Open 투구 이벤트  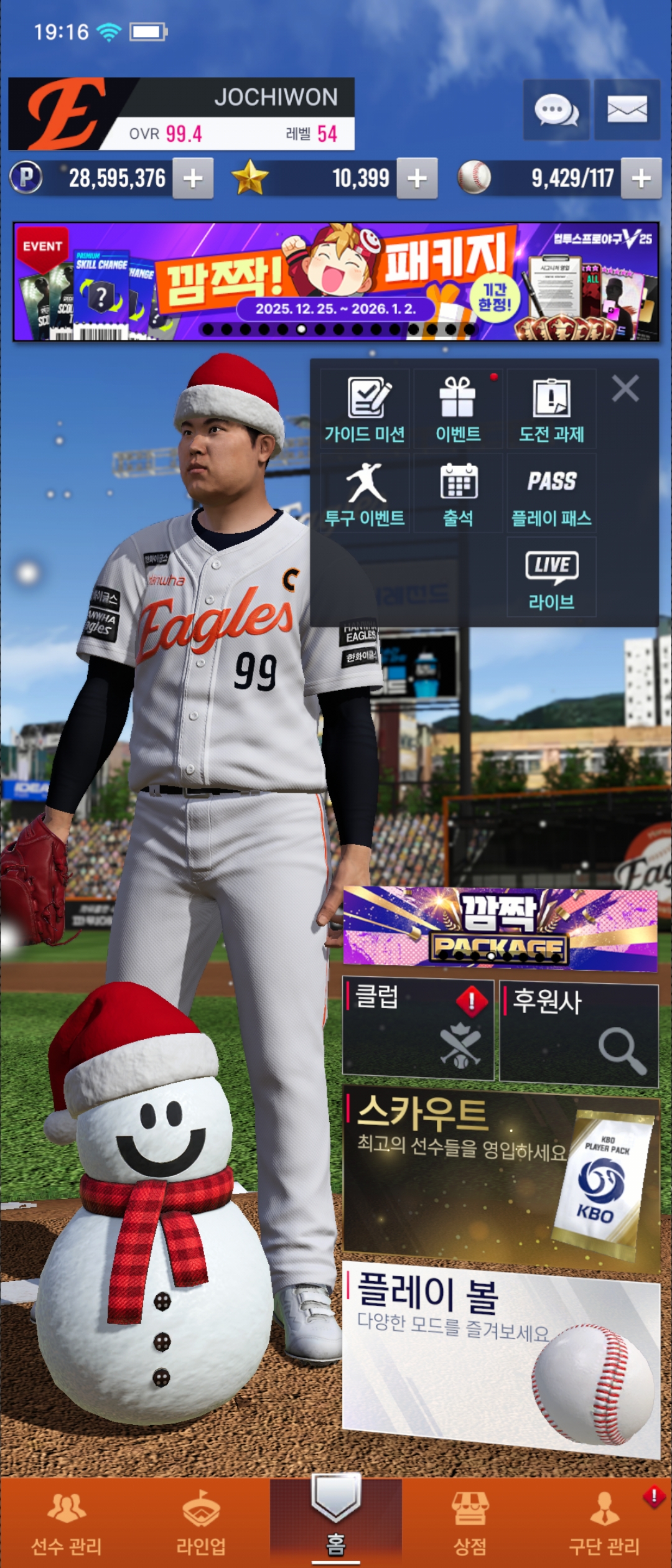tap(365, 493)
